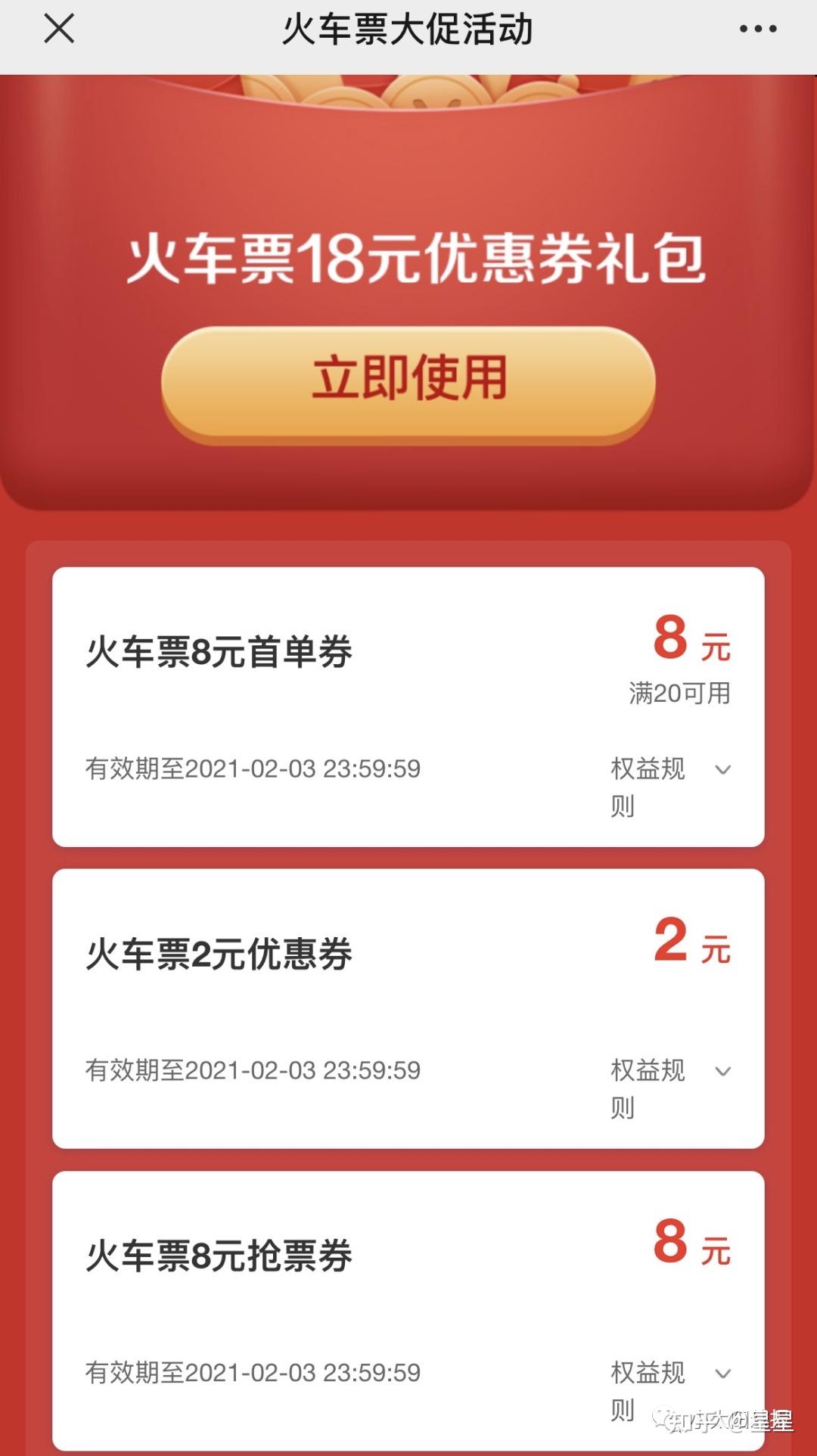Close the 火车票大促活动 page
Viewport: 817px width, 1456px height.
(59, 29)
